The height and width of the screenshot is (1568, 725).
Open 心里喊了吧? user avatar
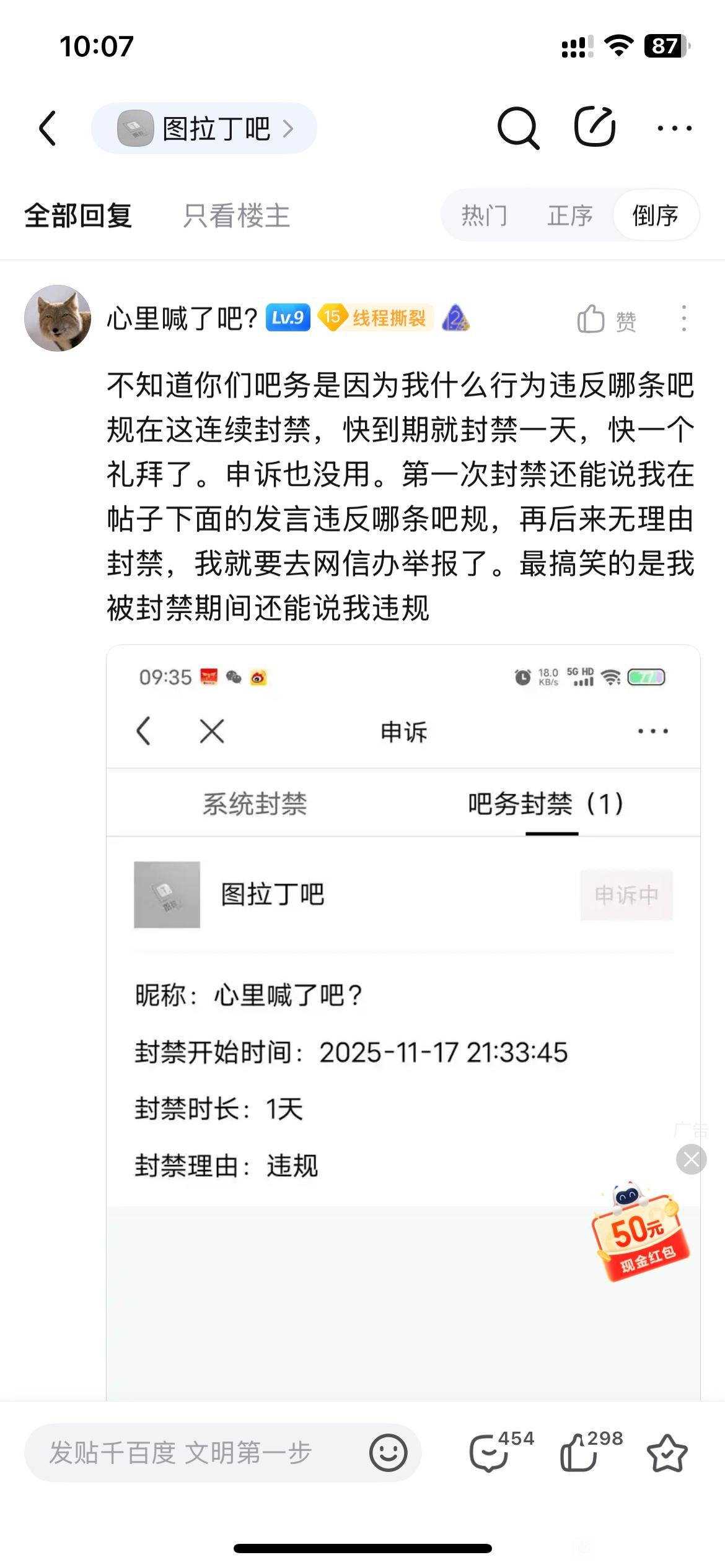58,318
